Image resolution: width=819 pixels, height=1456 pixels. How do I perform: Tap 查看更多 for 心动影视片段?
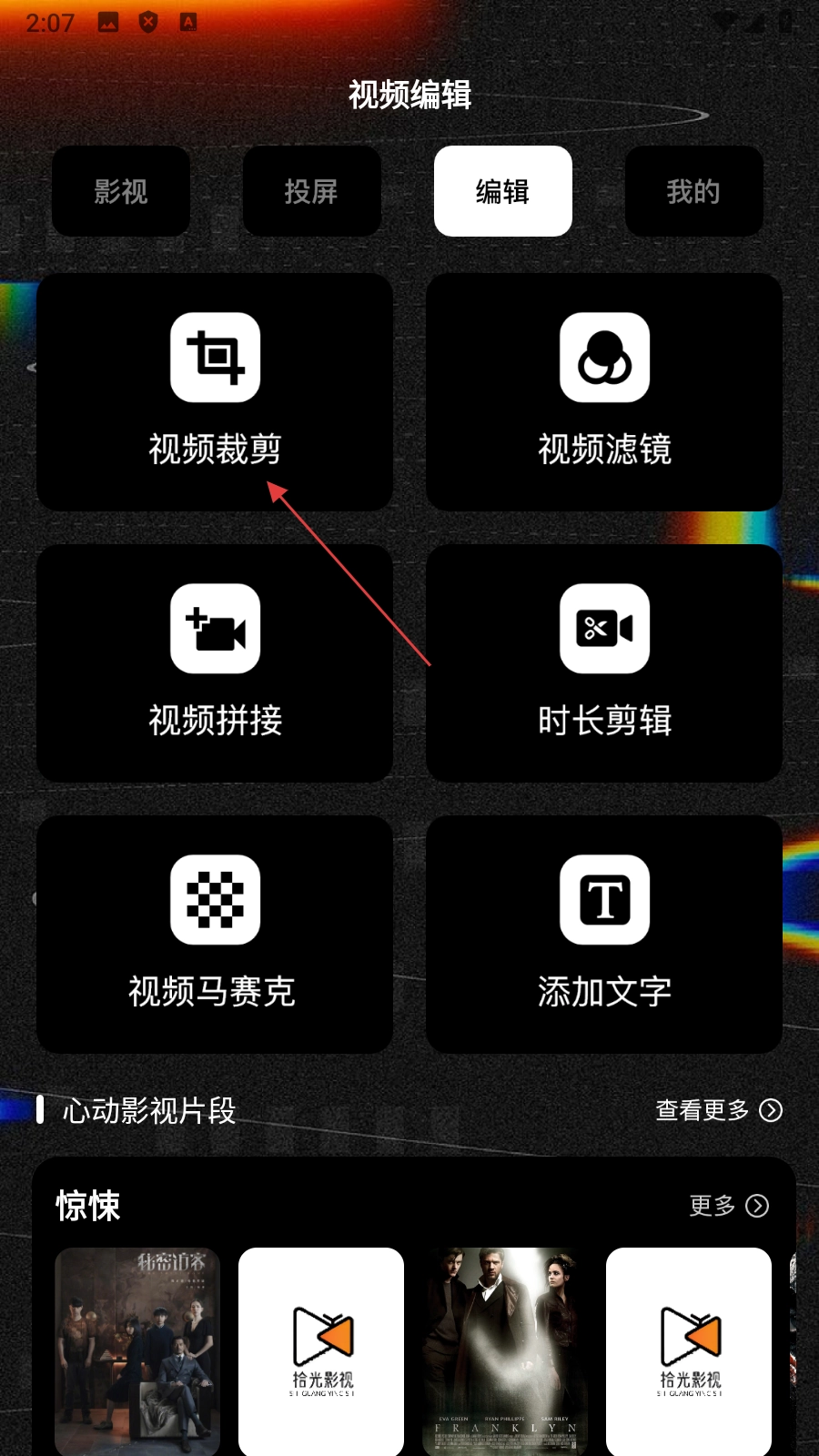[718, 1110]
